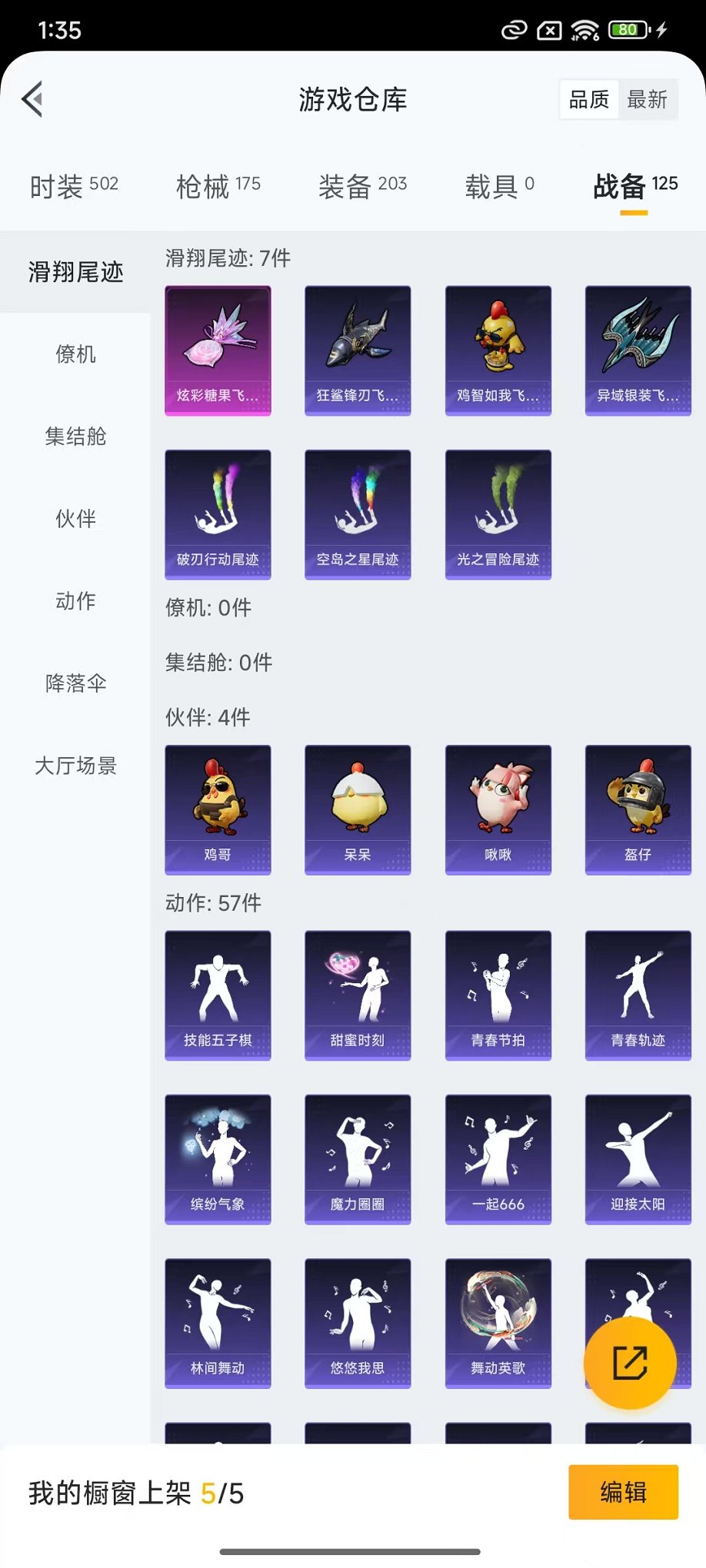Open the 大厅场景 sidebar category
This screenshot has height=1568, width=706.
[74, 766]
